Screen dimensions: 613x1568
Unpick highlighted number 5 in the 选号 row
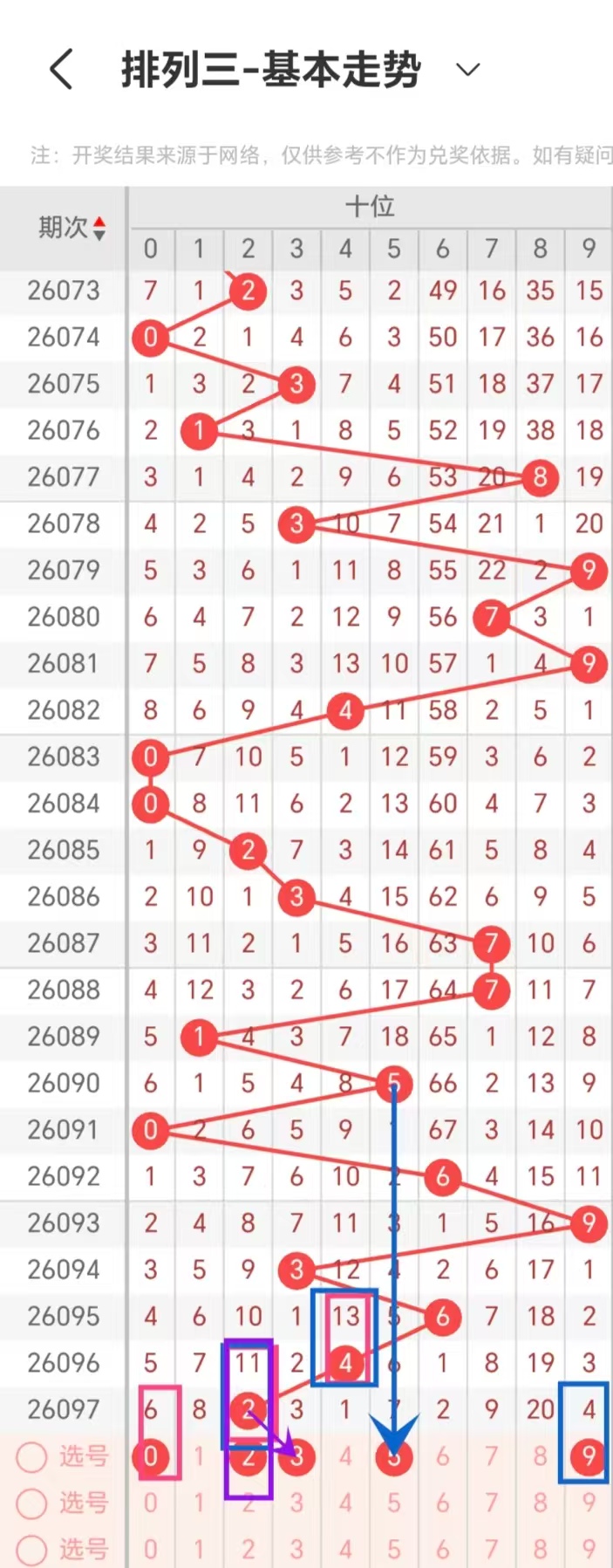tap(394, 1456)
